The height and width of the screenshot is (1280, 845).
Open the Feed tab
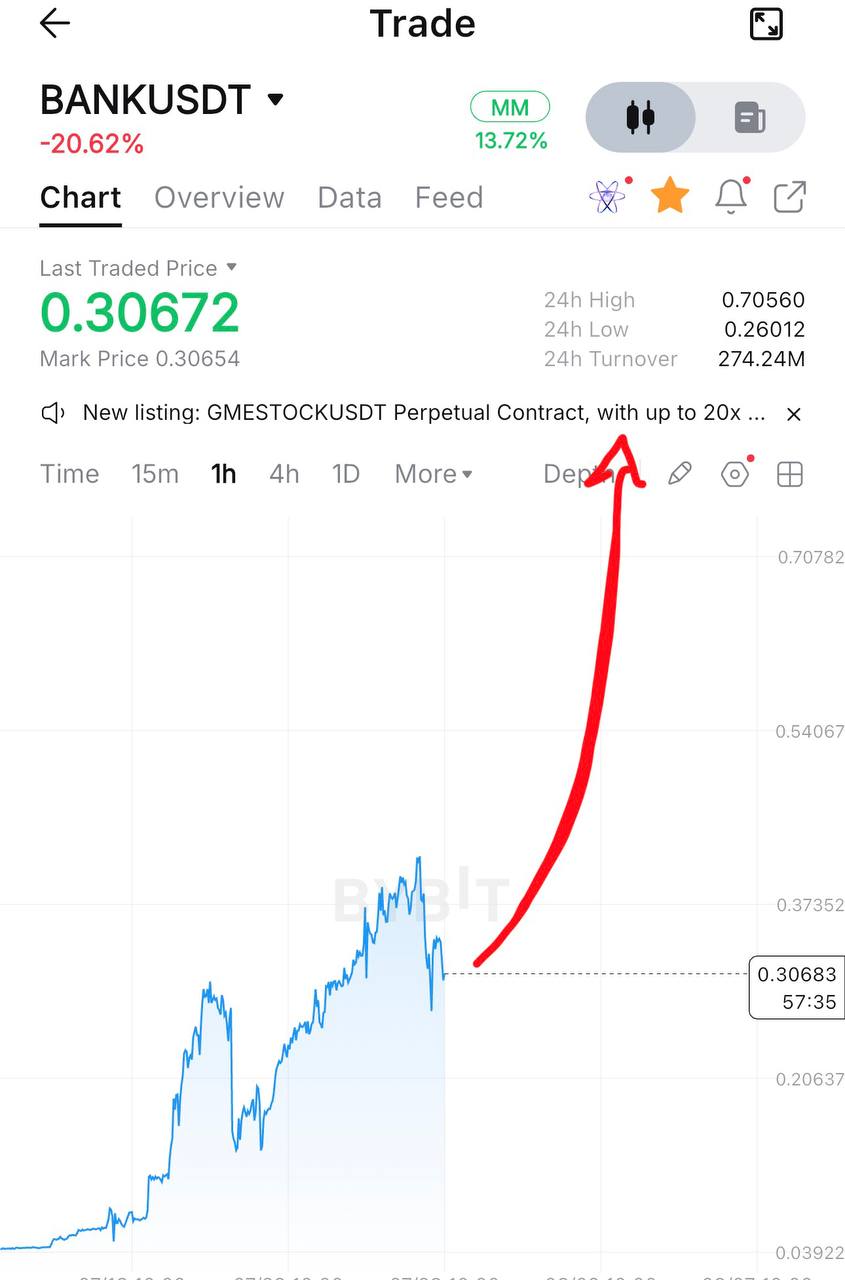pyautogui.click(x=449, y=197)
